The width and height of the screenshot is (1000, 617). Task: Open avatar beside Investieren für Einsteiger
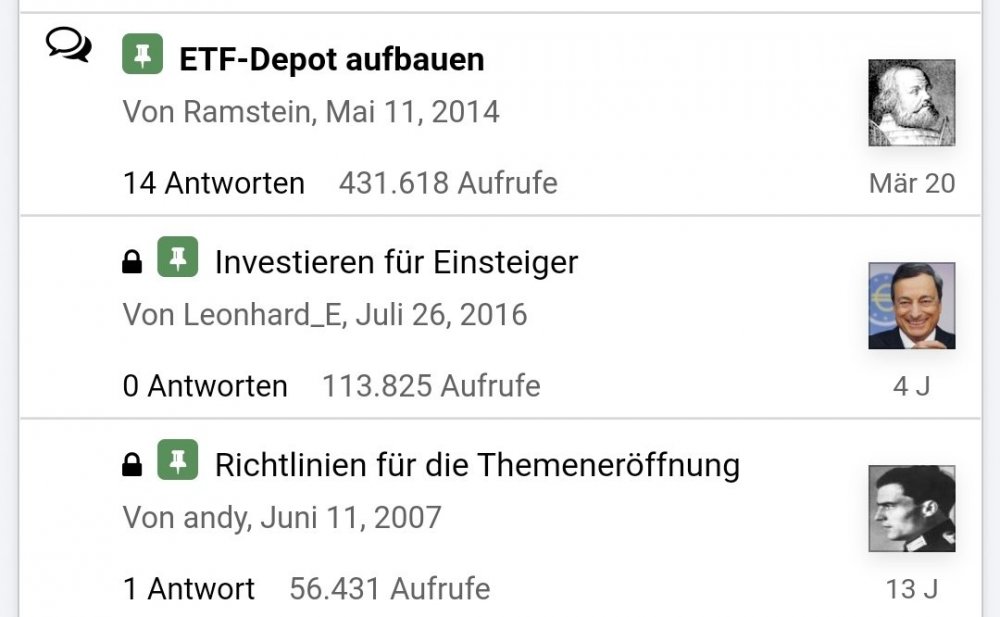tap(911, 306)
